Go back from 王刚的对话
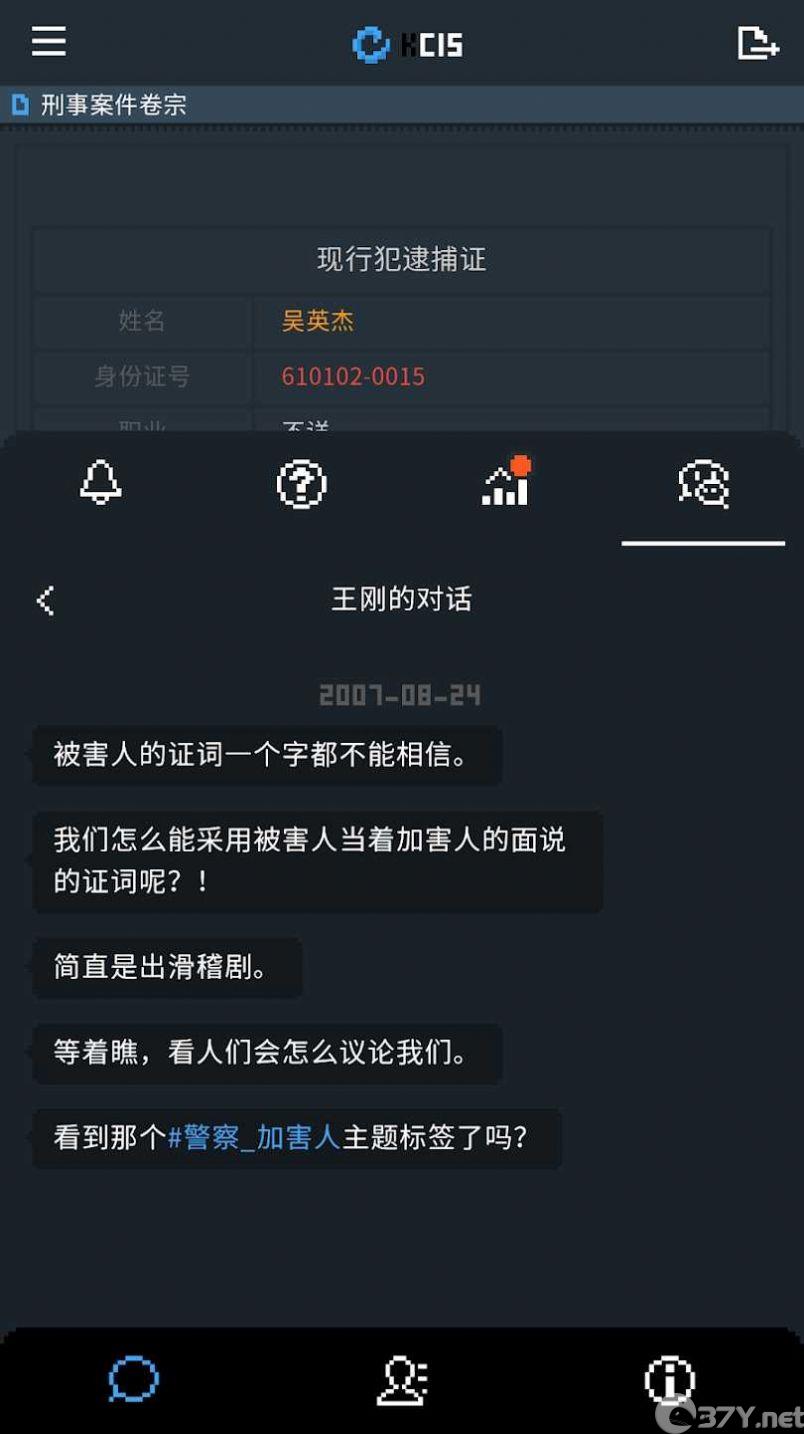 45,600
